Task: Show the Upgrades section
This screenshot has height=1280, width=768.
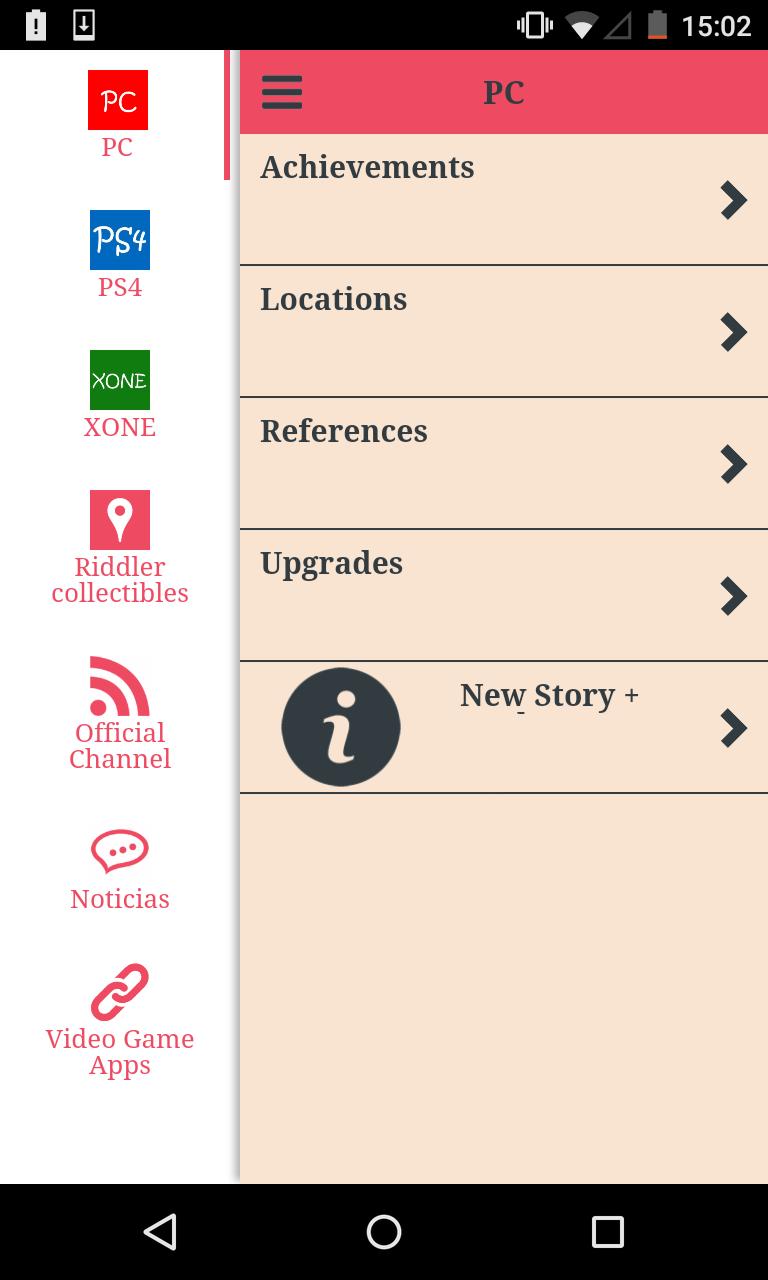Action: pyautogui.click(x=503, y=596)
